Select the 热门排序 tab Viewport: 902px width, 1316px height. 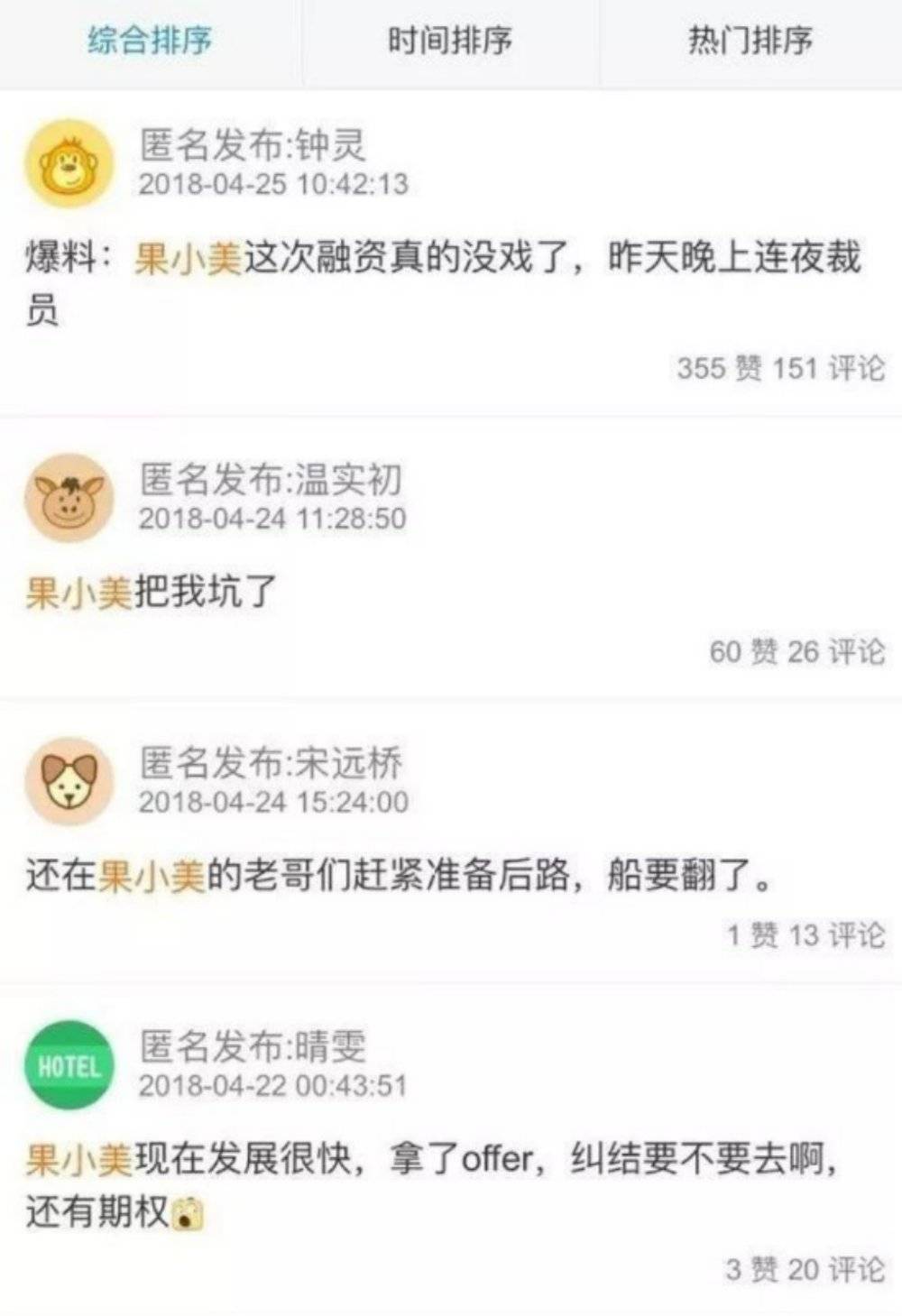(750, 41)
